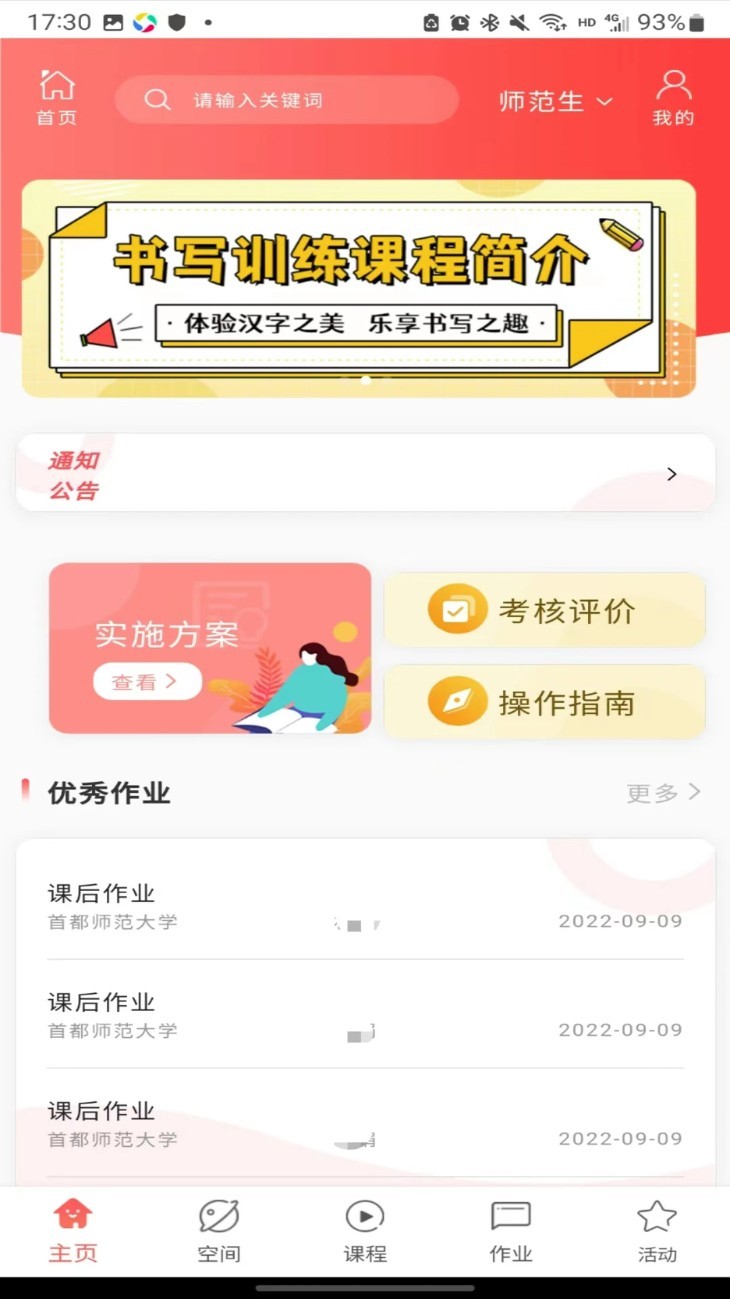Open the 考核评价 (assessment evaluation) icon

[456, 610]
